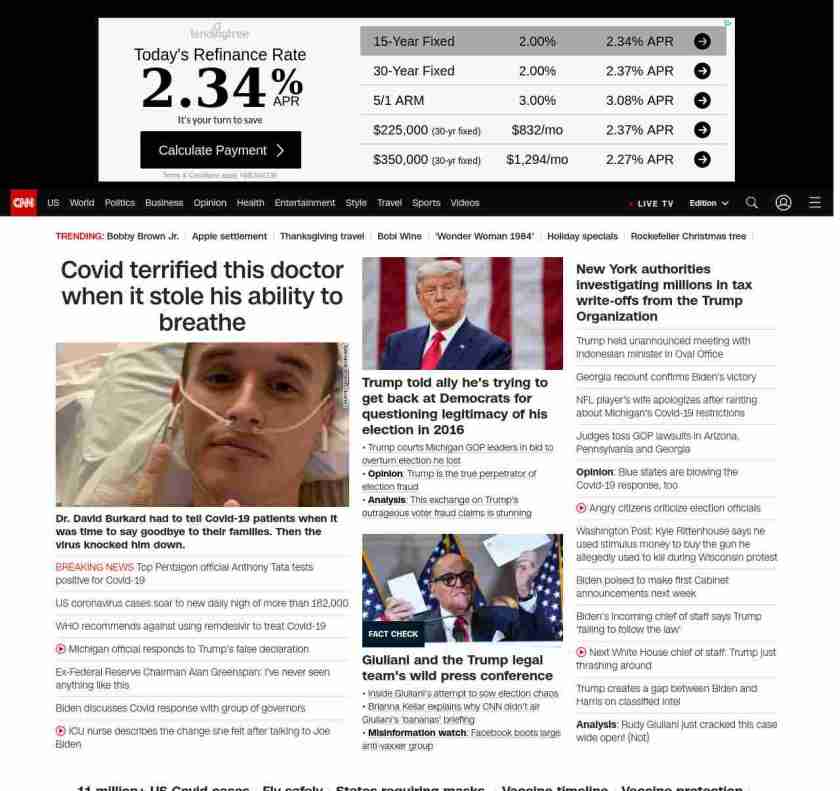The height and width of the screenshot is (791, 840).
Task: Open the Covid doctor story photo
Action: 202,424
